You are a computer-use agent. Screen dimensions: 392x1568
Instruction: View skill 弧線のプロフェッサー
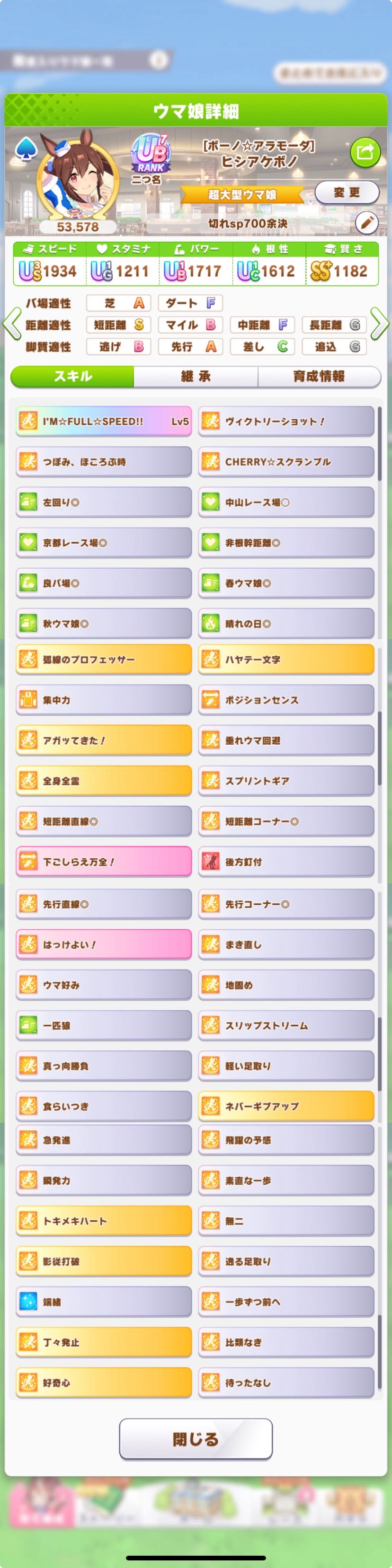(x=104, y=659)
